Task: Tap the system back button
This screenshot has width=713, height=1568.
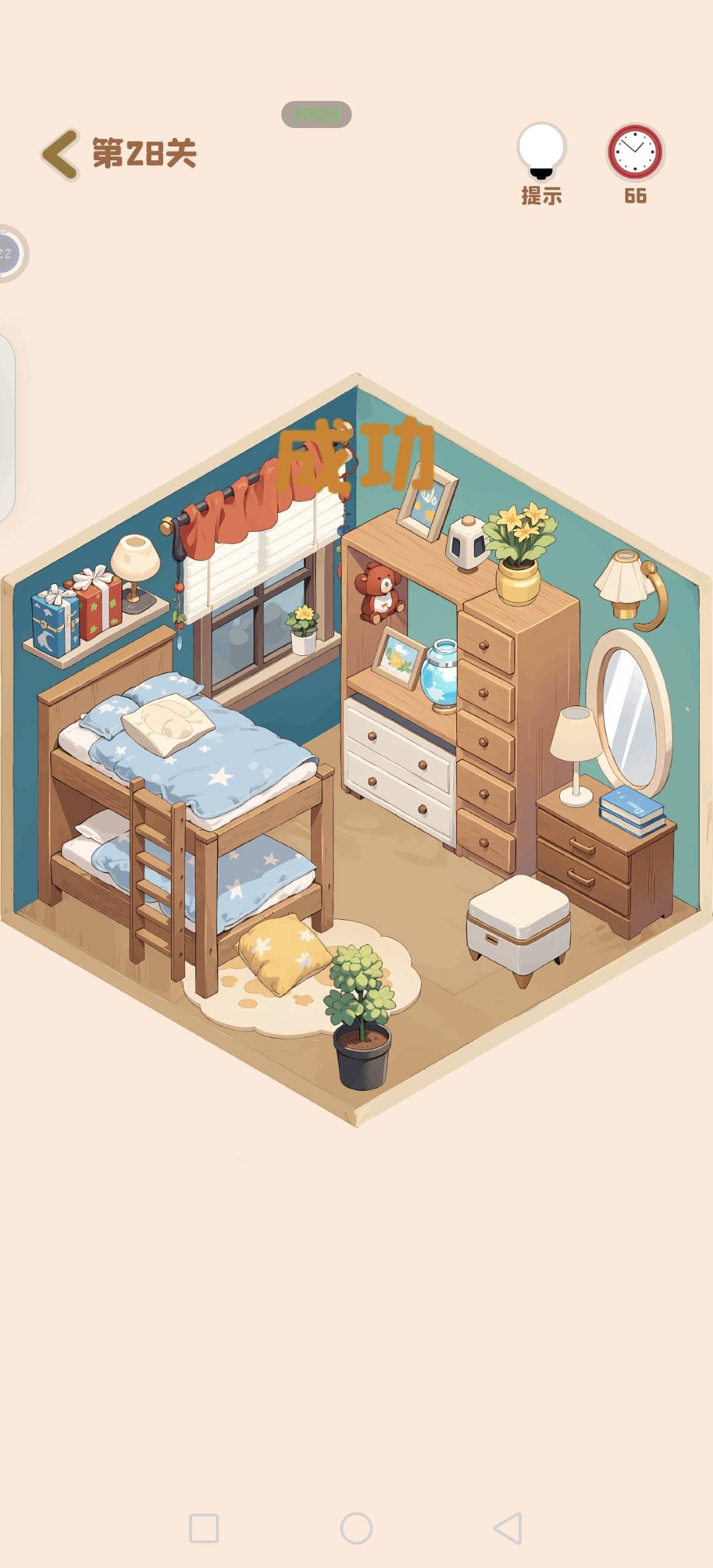Action: click(x=508, y=1528)
